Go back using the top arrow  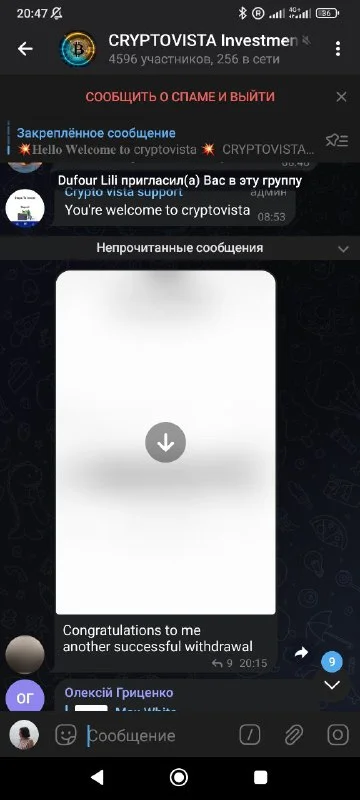(25, 49)
